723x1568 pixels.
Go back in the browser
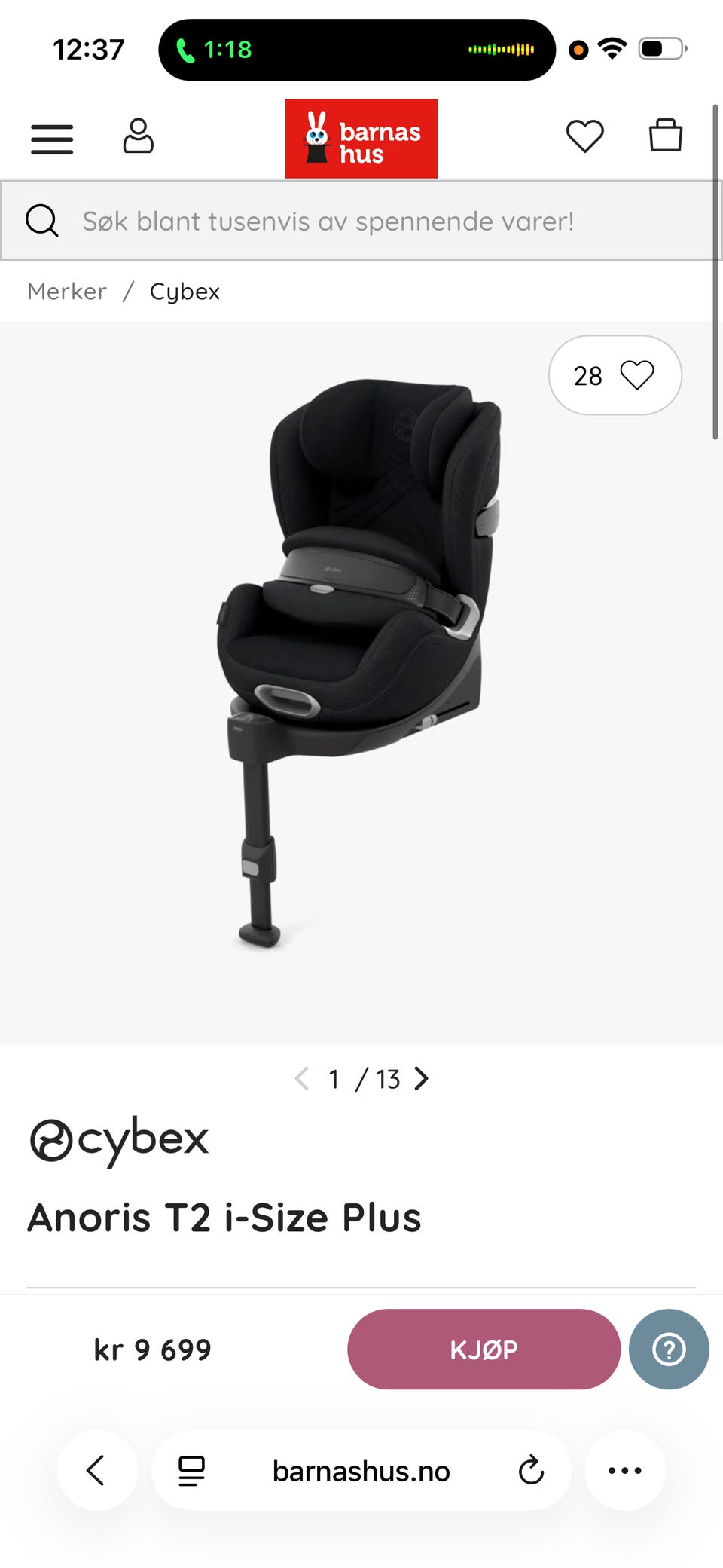(96, 1470)
